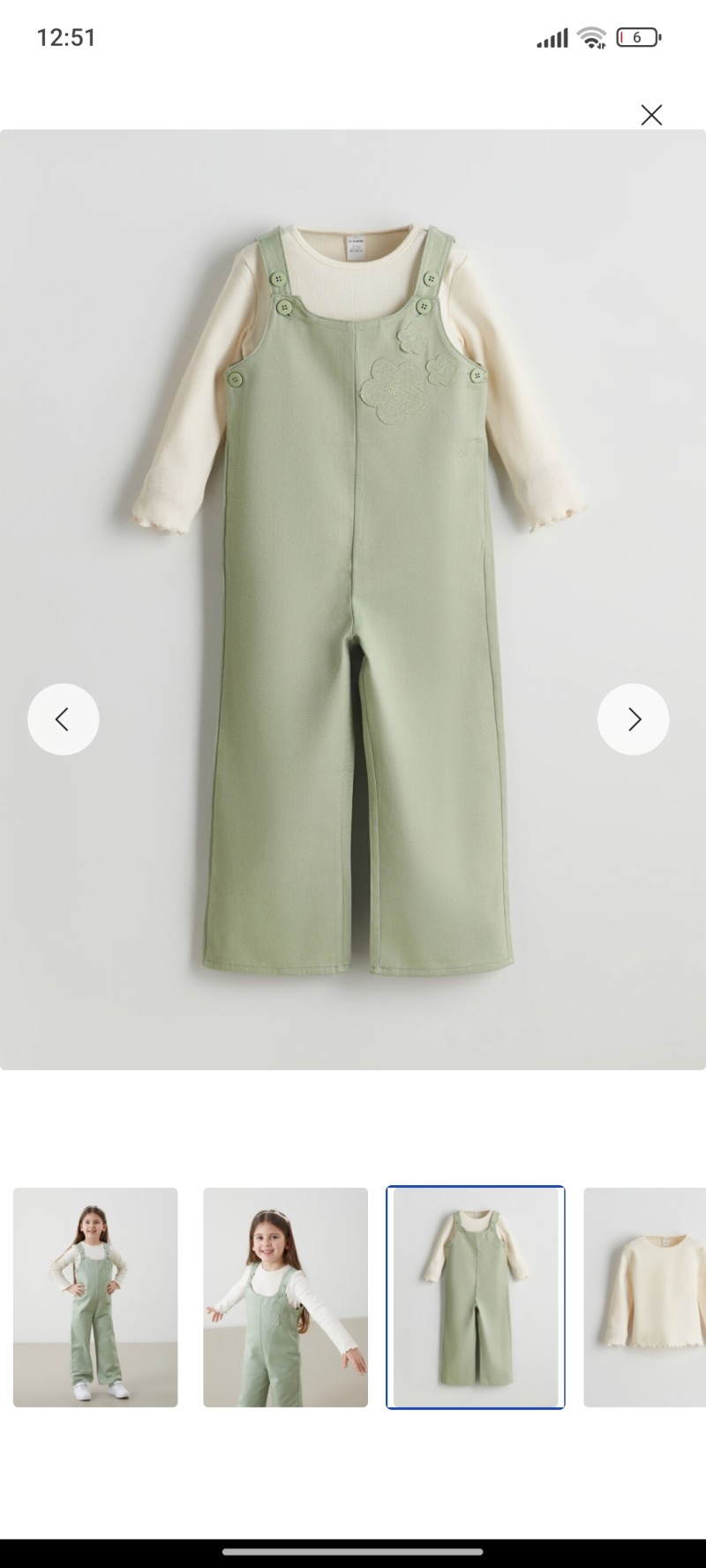706x1568 pixels.
Task: Close the image gallery viewer
Action: [x=651, y=115]
